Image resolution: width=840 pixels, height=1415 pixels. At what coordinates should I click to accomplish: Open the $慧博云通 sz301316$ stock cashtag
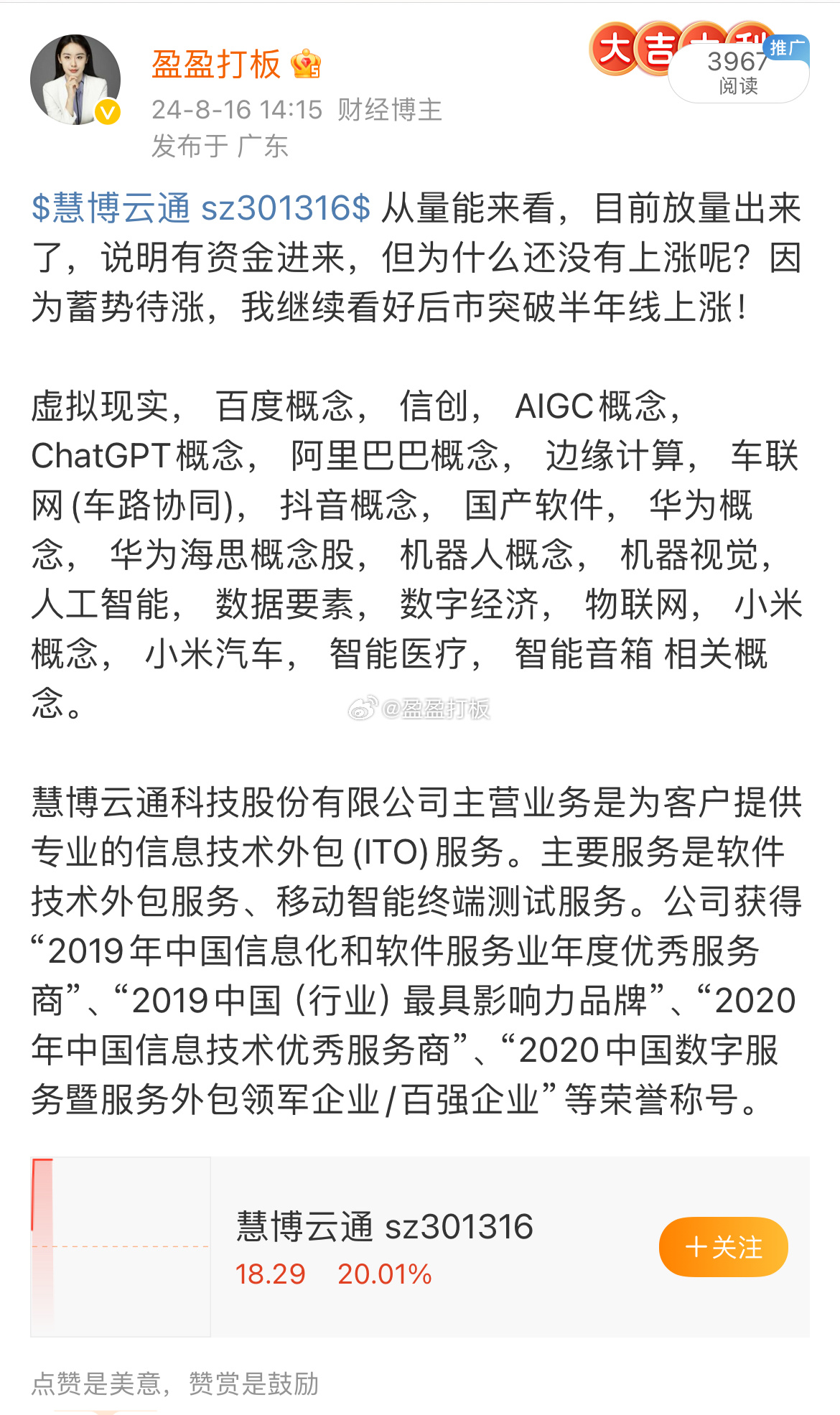[201, 209]
